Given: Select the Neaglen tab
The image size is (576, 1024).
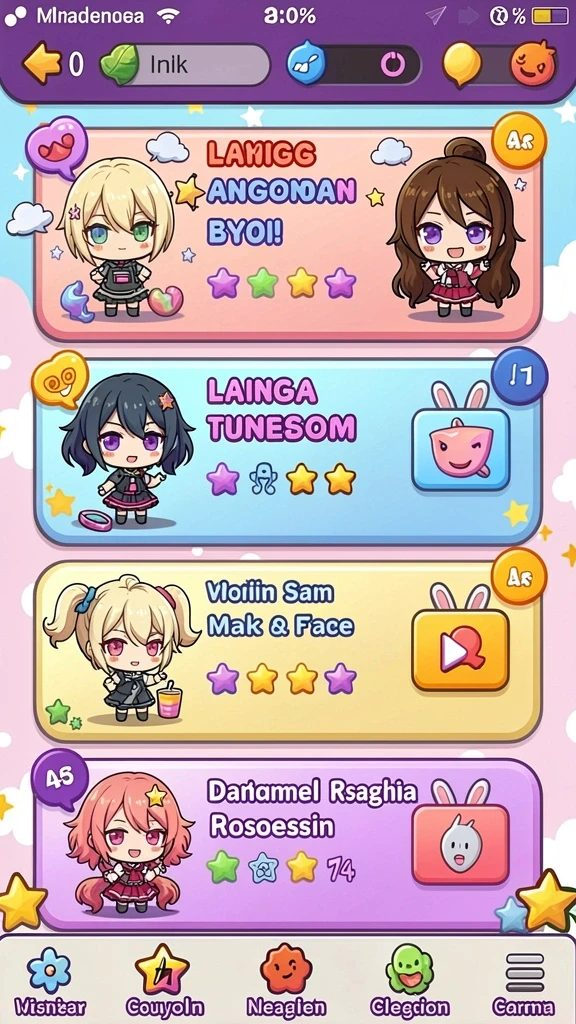Looking at the screenshot, I should point(287,980).
